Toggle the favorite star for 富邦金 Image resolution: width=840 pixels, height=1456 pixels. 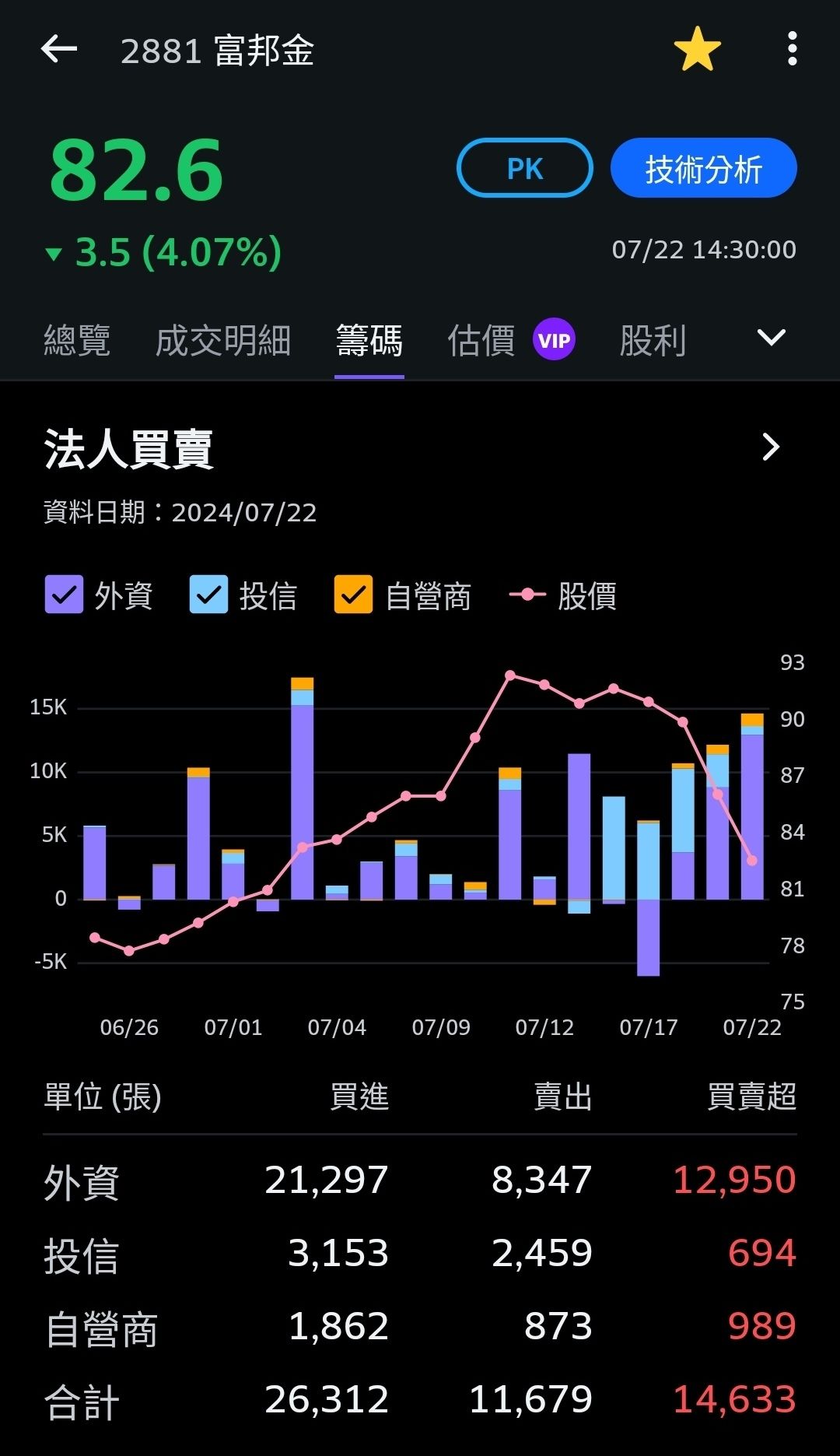(697, 49)
